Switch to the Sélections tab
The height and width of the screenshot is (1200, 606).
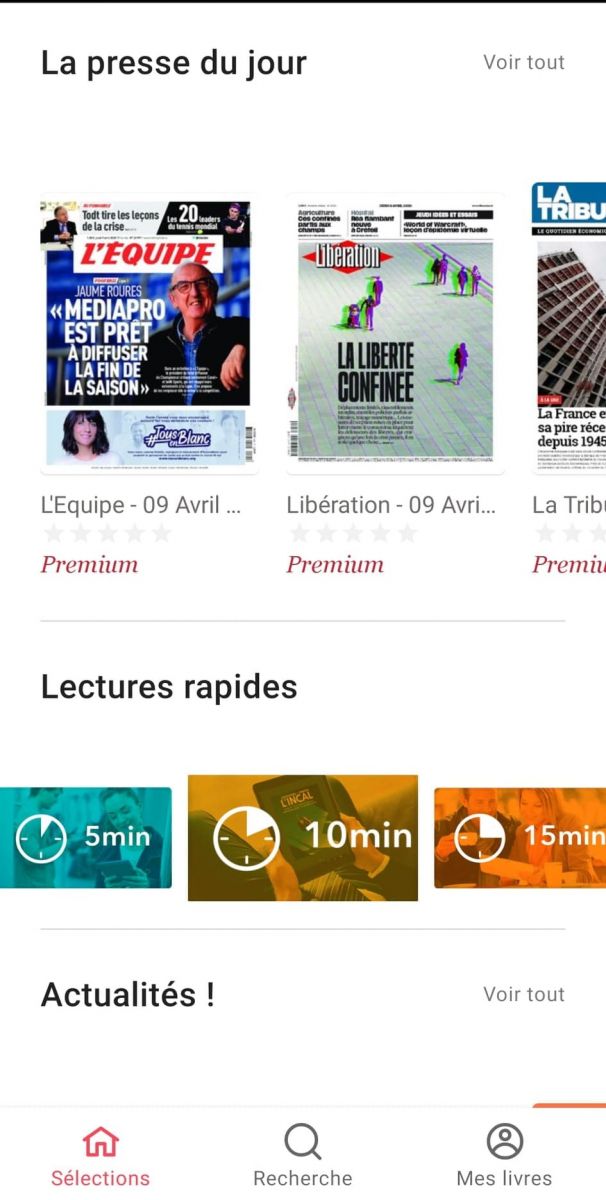(x=100, y=1155)
